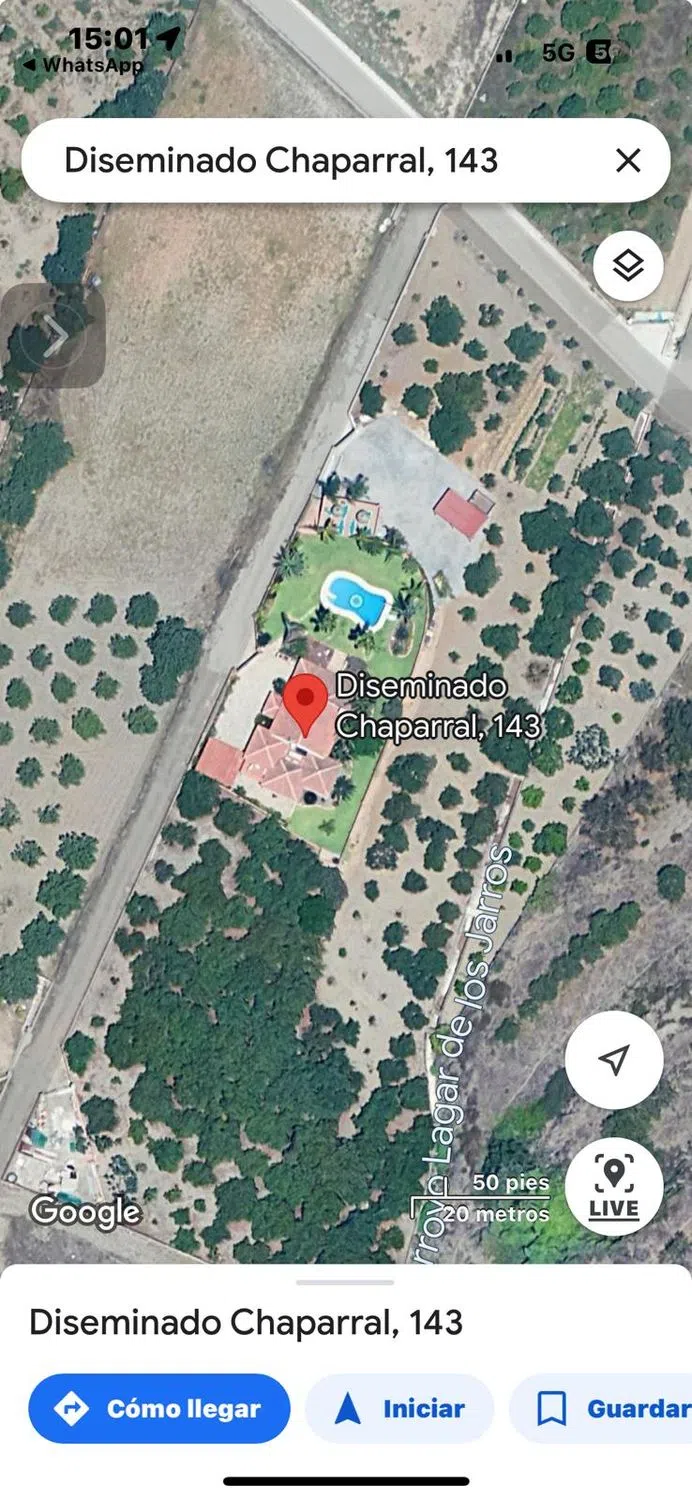Return to WhatsApp from the status bar

[82, 65]
